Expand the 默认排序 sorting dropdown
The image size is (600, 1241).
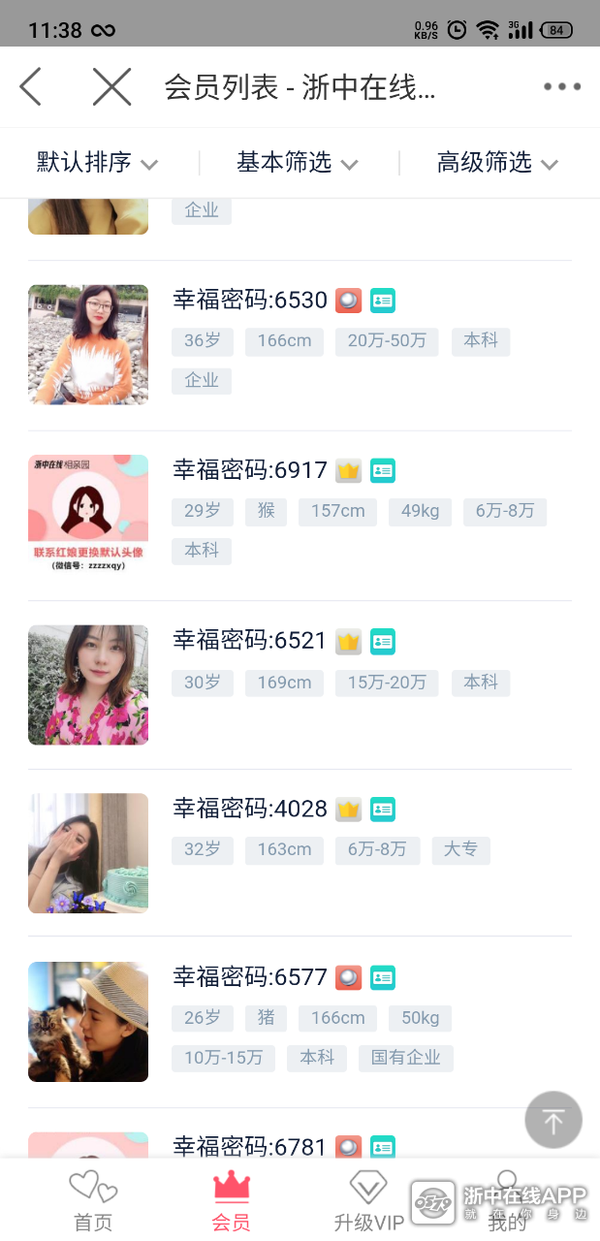[x=97, y=163]
